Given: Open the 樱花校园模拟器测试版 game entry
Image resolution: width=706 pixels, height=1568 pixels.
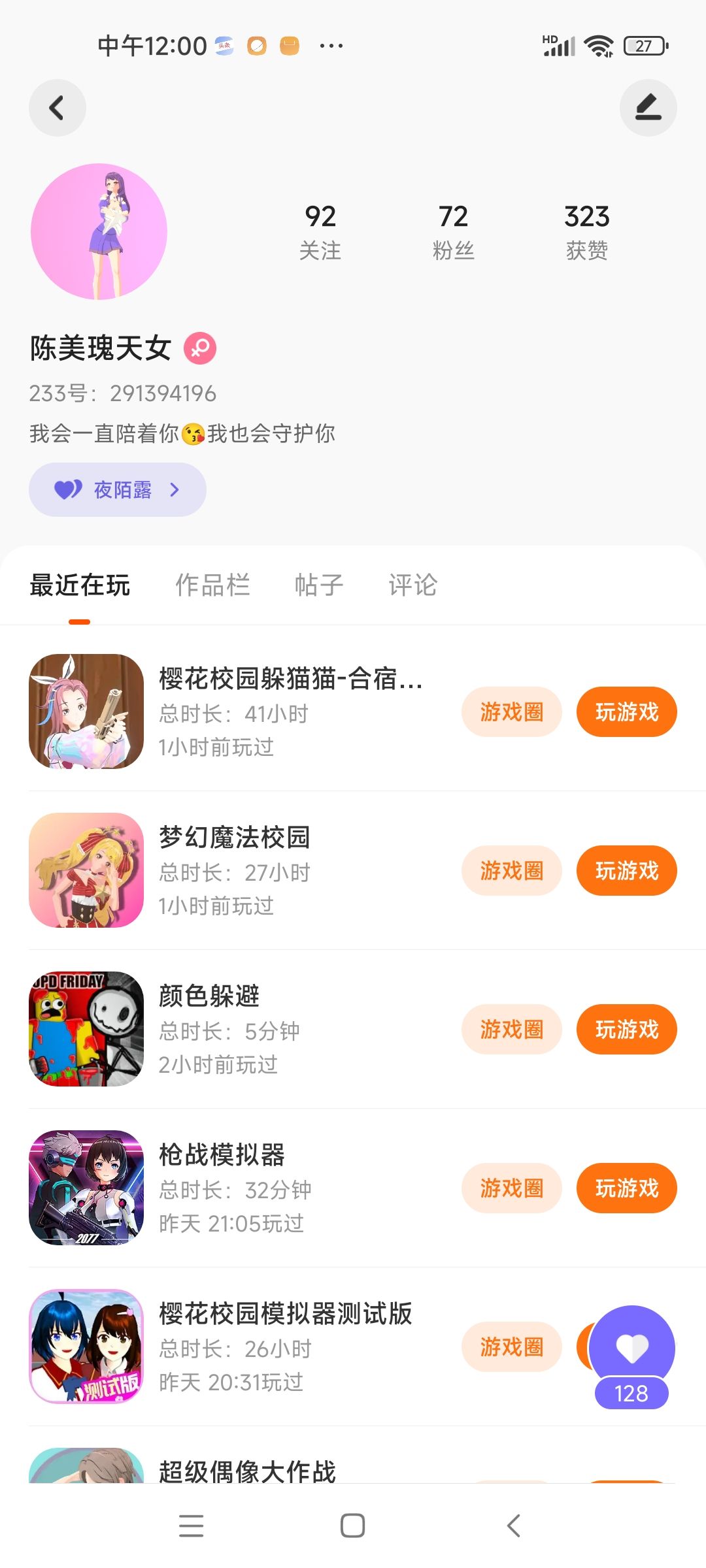Looking at the screenshot, I should [285, 1314].
